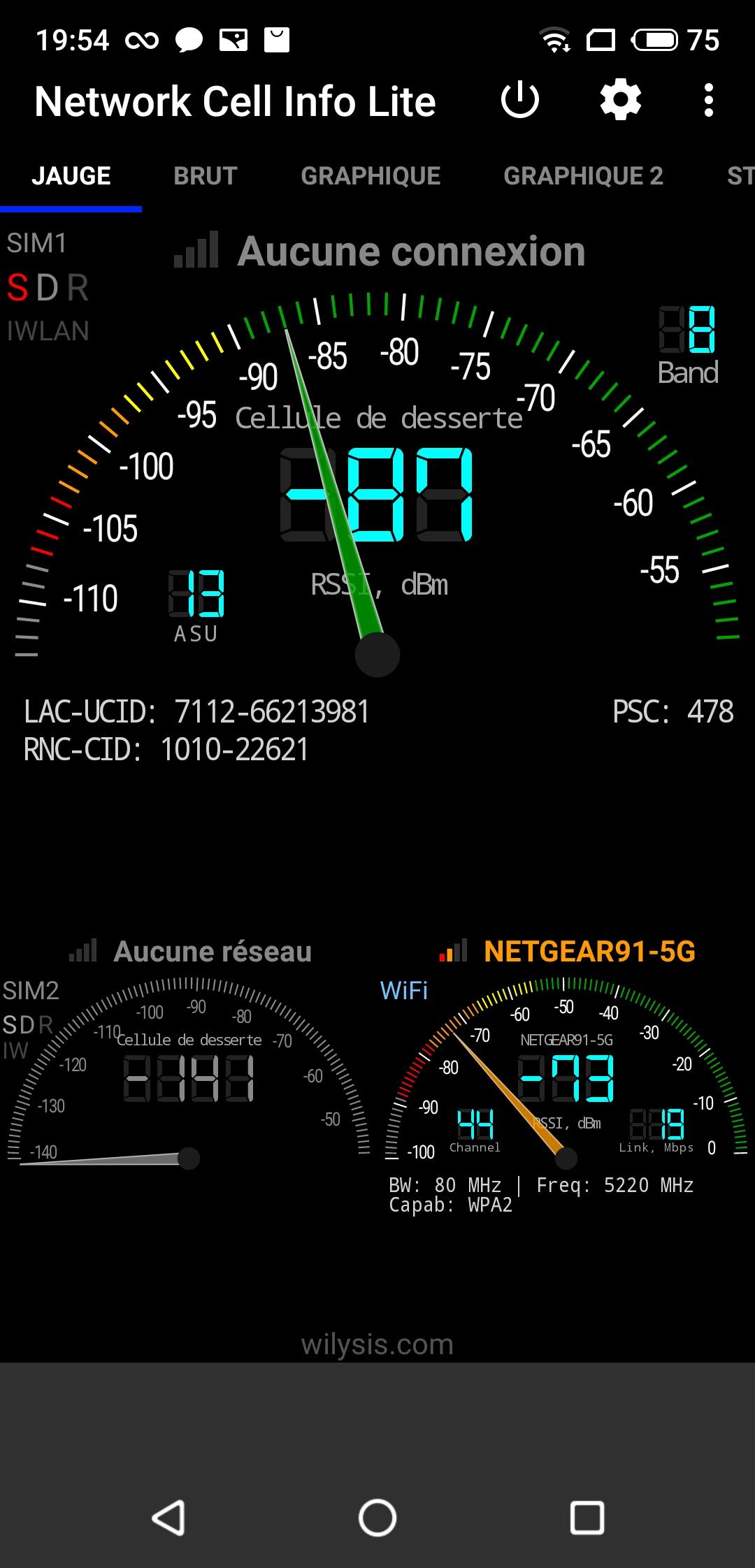Open the three-dot overflow menu
The height and width of the screenshot is (1568, 755).
click(x=709, y=101)
